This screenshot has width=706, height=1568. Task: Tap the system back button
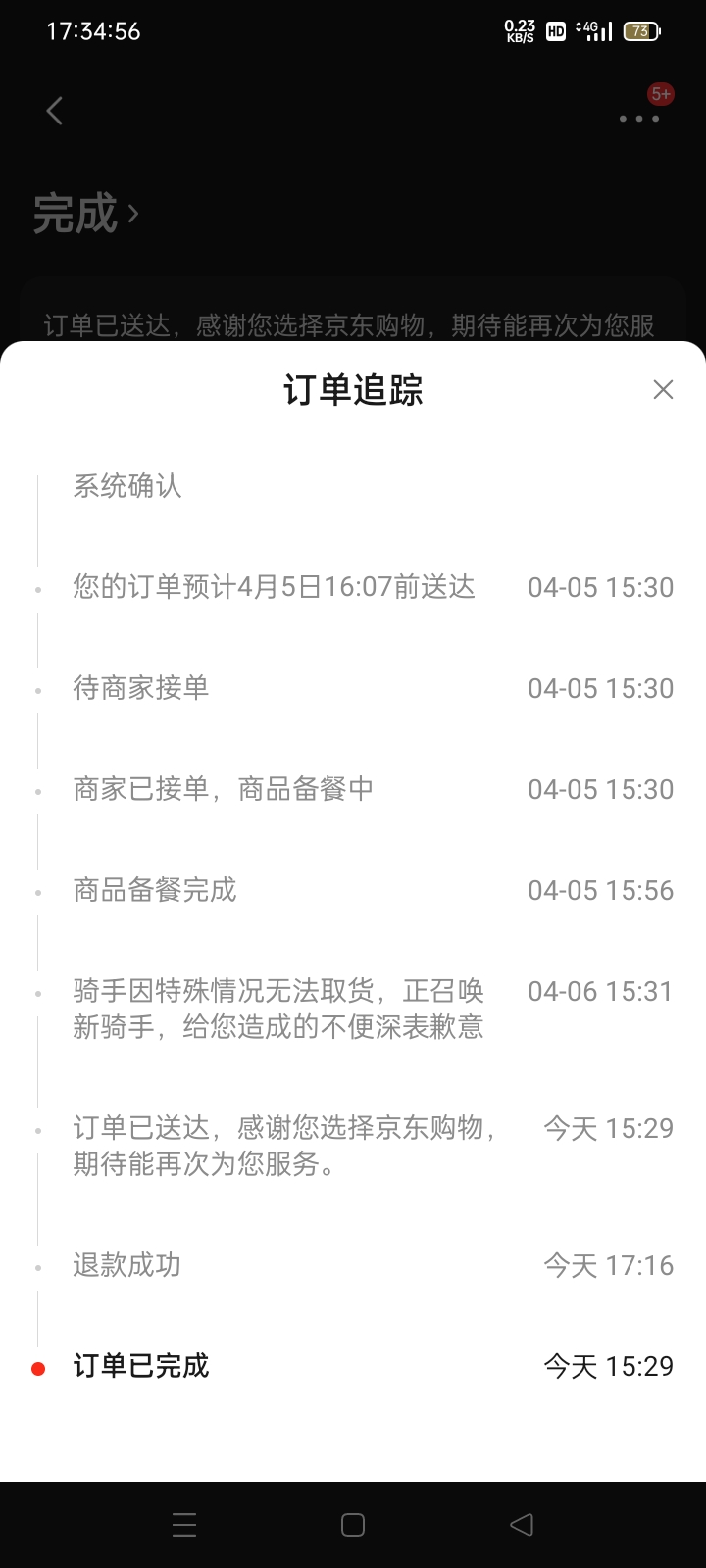(x=522, y=1524)
